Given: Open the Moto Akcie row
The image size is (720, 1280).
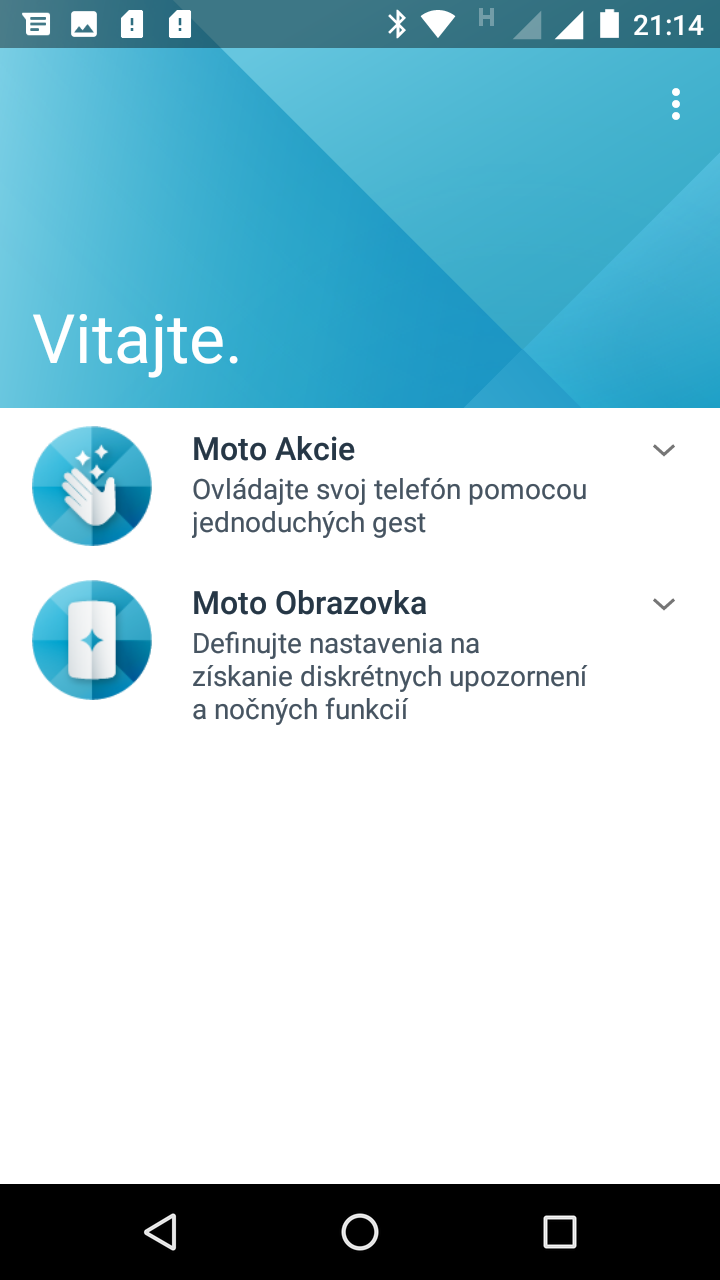Looking at the screenshot, I should [360, 486].
